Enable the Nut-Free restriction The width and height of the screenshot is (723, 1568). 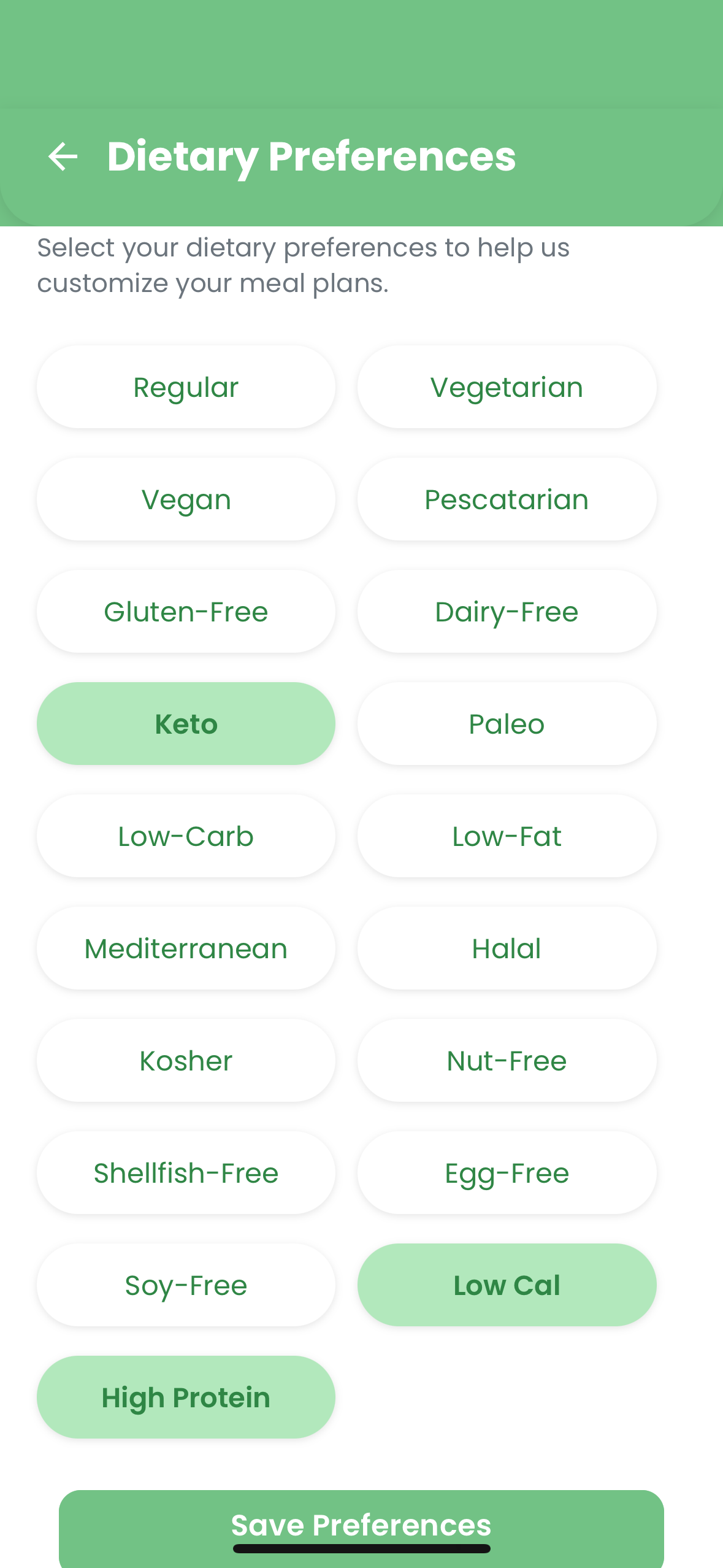point(506,1061)
